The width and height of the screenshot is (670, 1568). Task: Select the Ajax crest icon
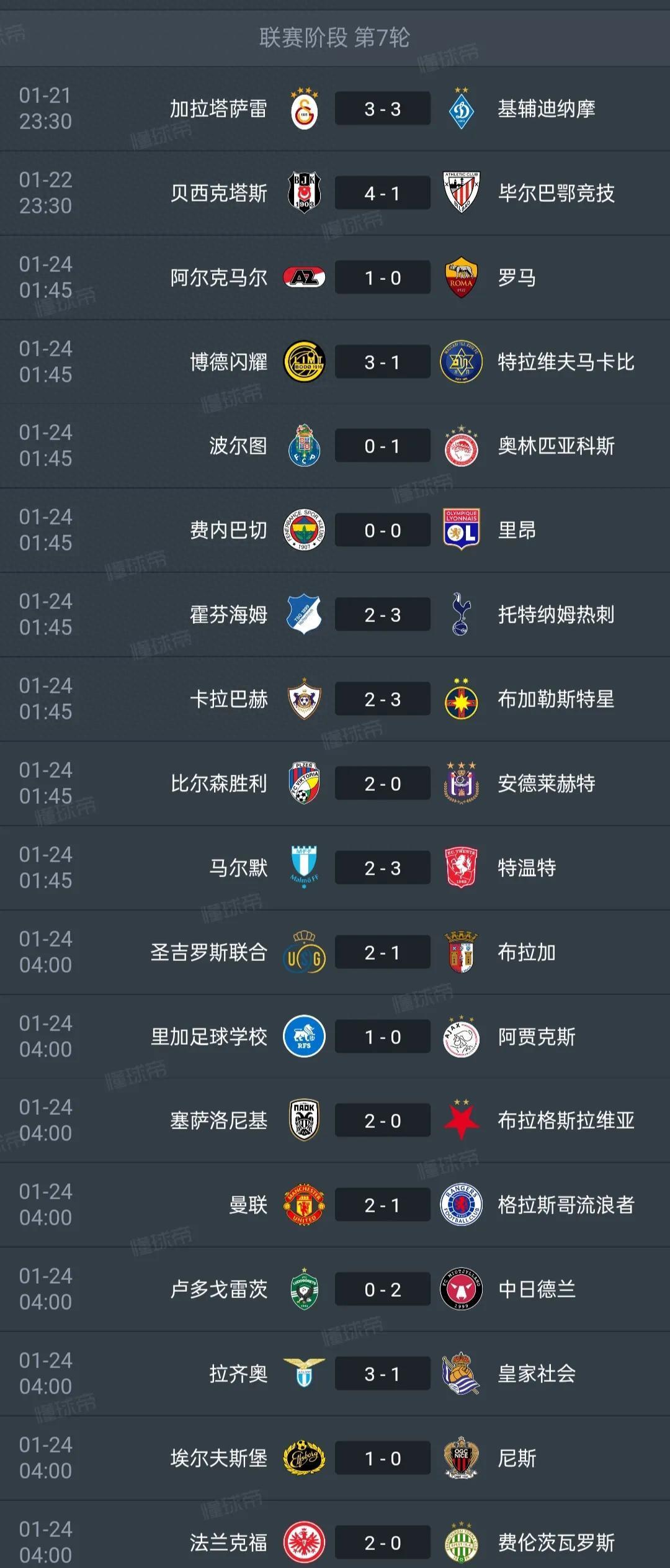[x=462, y=1035]
